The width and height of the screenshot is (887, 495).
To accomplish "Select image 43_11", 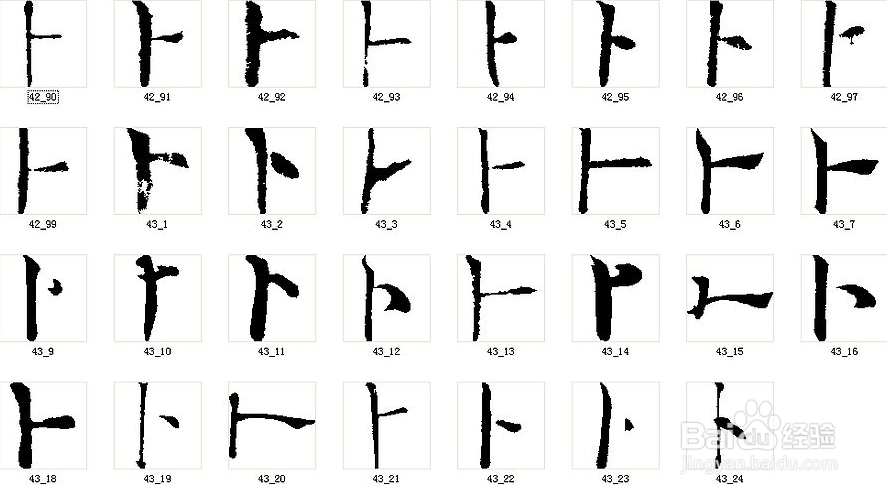I will coord(272,298).
